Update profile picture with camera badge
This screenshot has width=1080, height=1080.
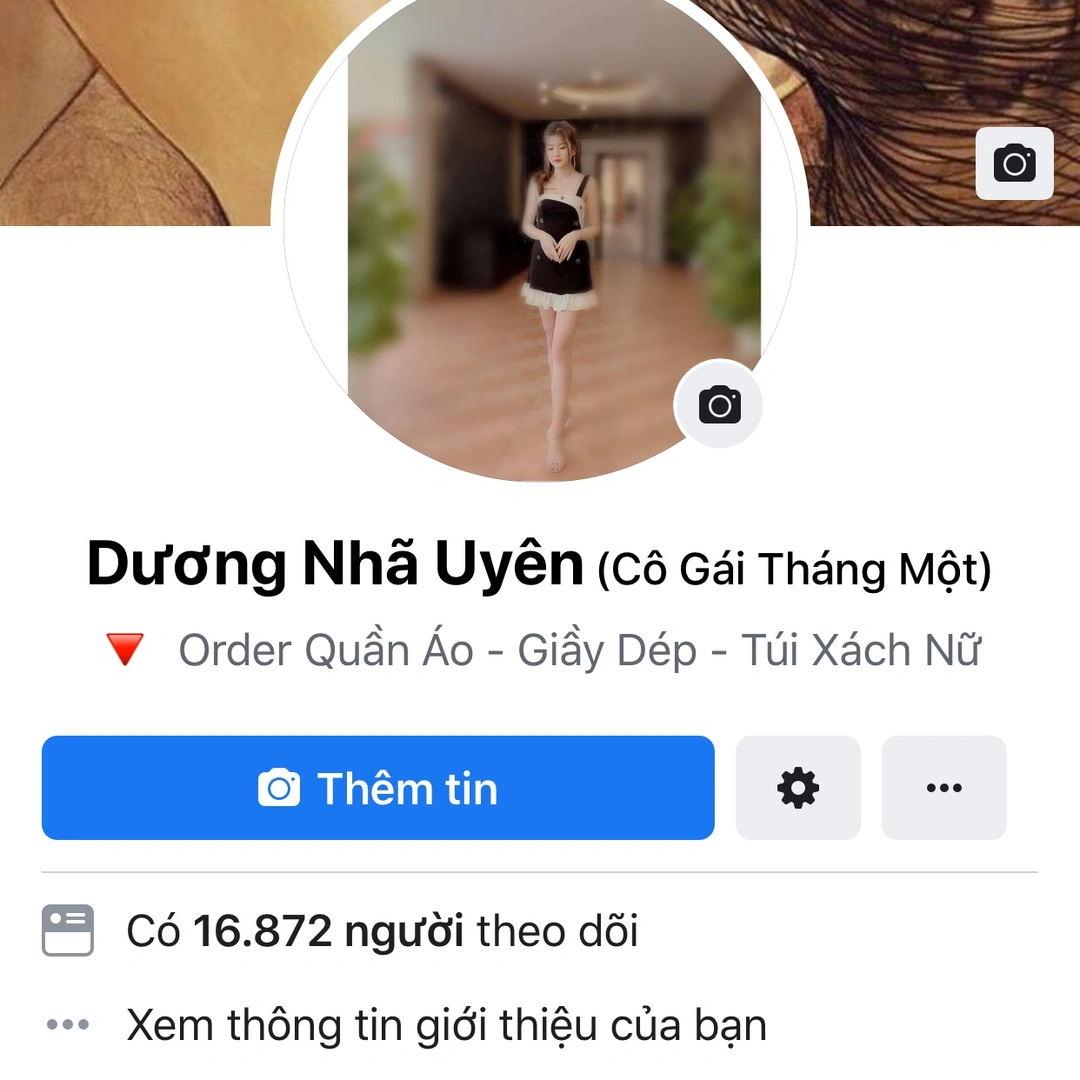tap(719, 405)
